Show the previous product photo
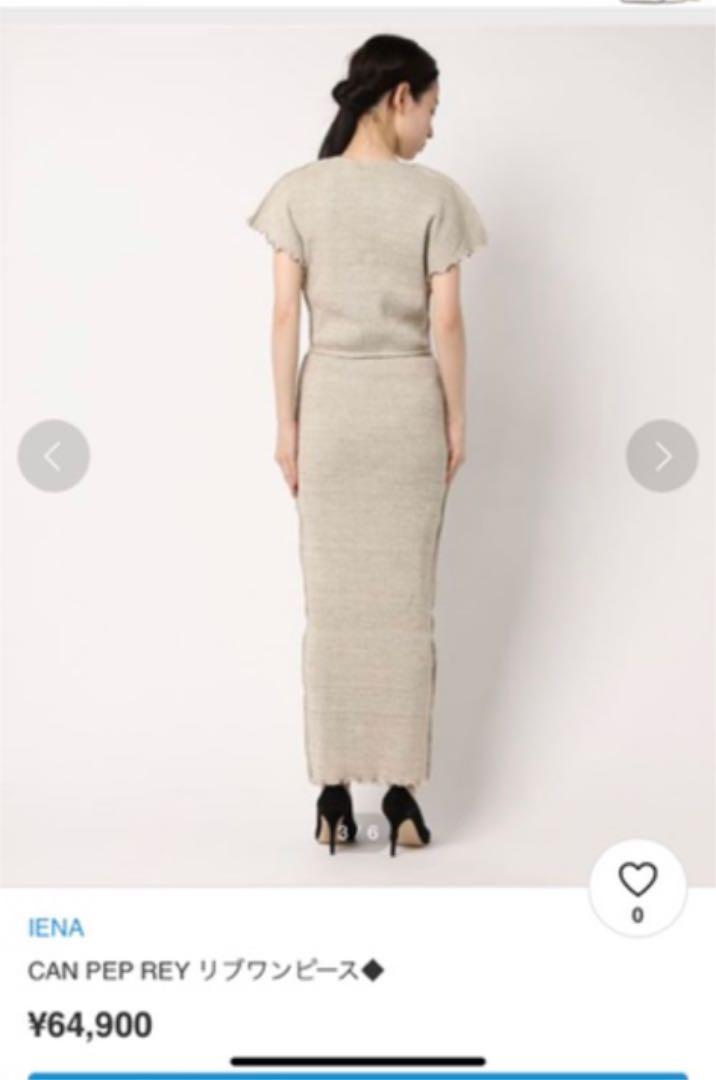 click(x=54, y=456)
